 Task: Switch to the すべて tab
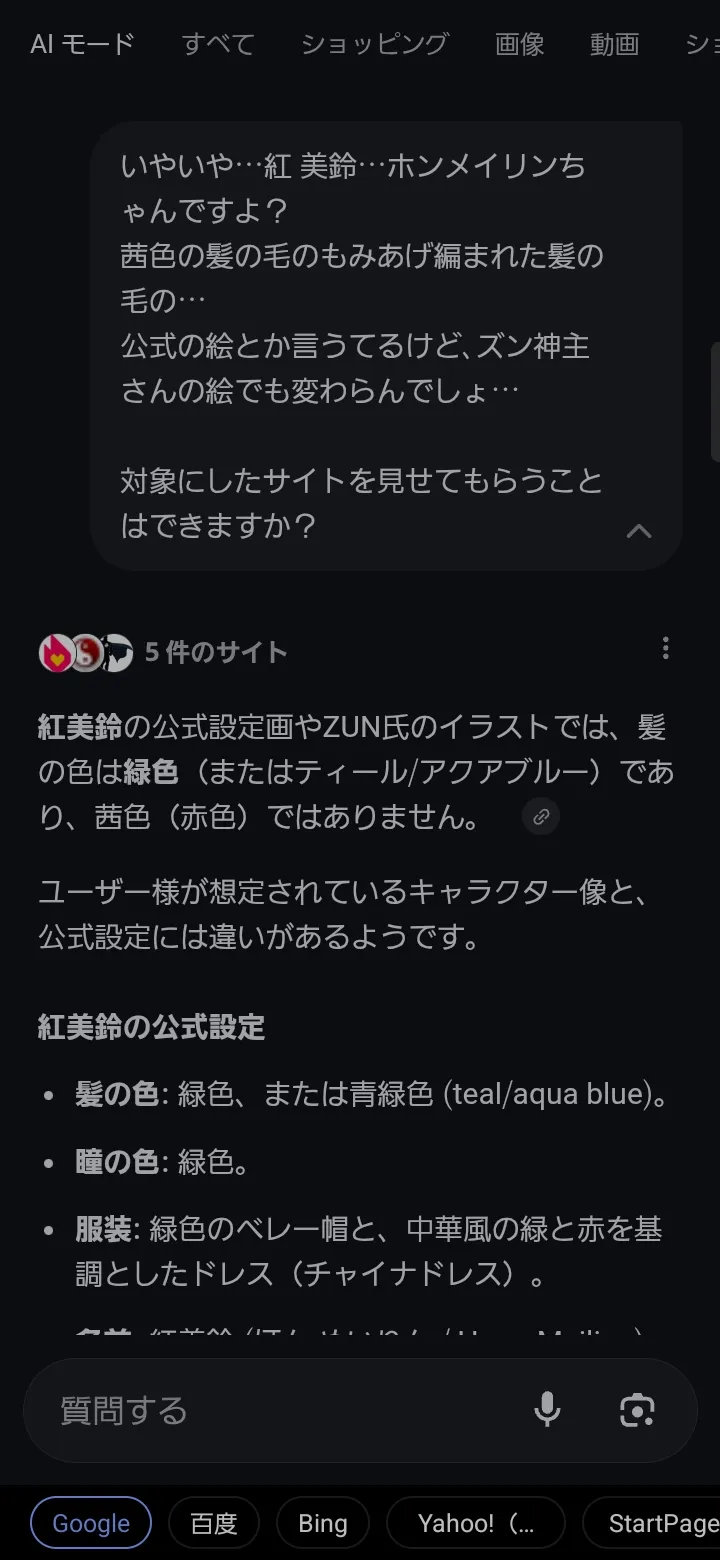[x=218, y=44]
